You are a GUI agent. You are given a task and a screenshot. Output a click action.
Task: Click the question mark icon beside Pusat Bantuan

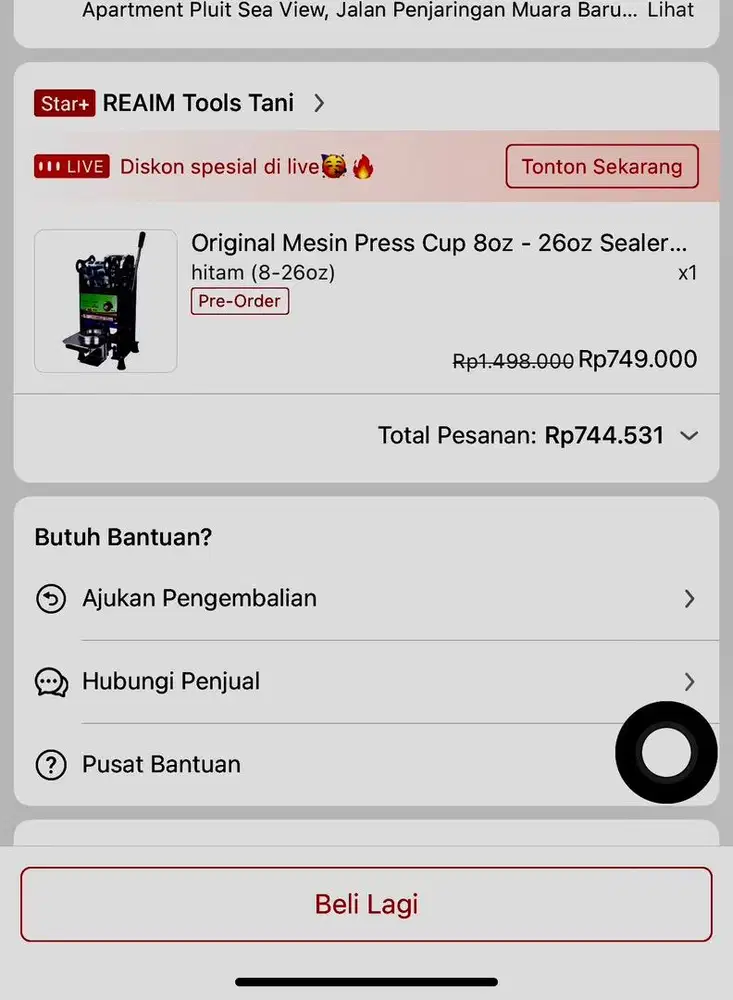click(51, 764)
